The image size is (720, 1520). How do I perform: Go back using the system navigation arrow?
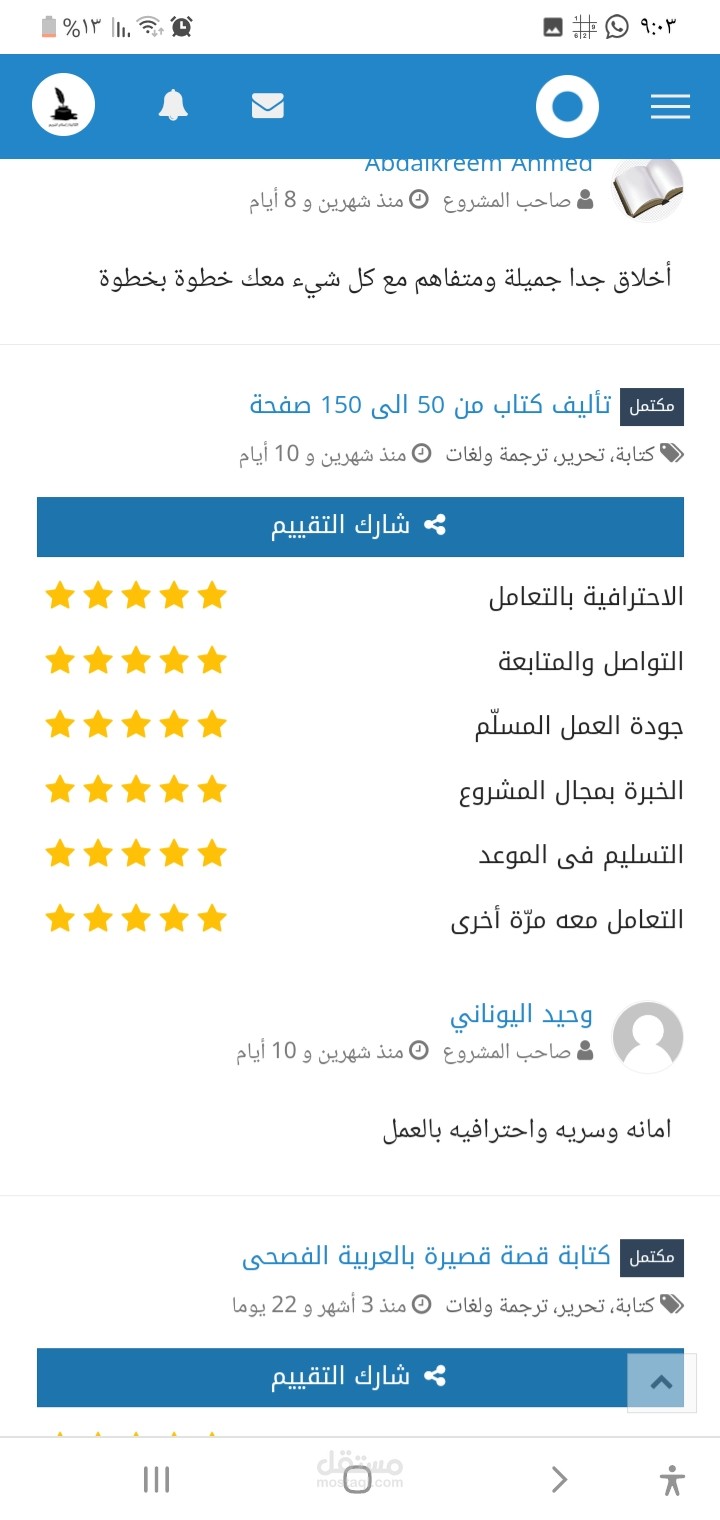point(560,1479)
